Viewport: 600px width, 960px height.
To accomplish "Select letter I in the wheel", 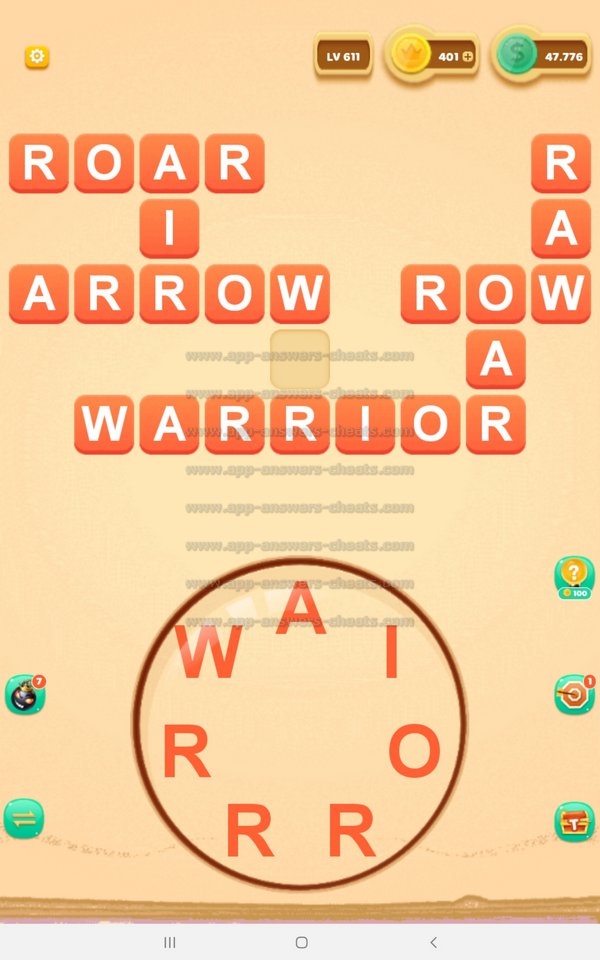I will coord(392,653).
